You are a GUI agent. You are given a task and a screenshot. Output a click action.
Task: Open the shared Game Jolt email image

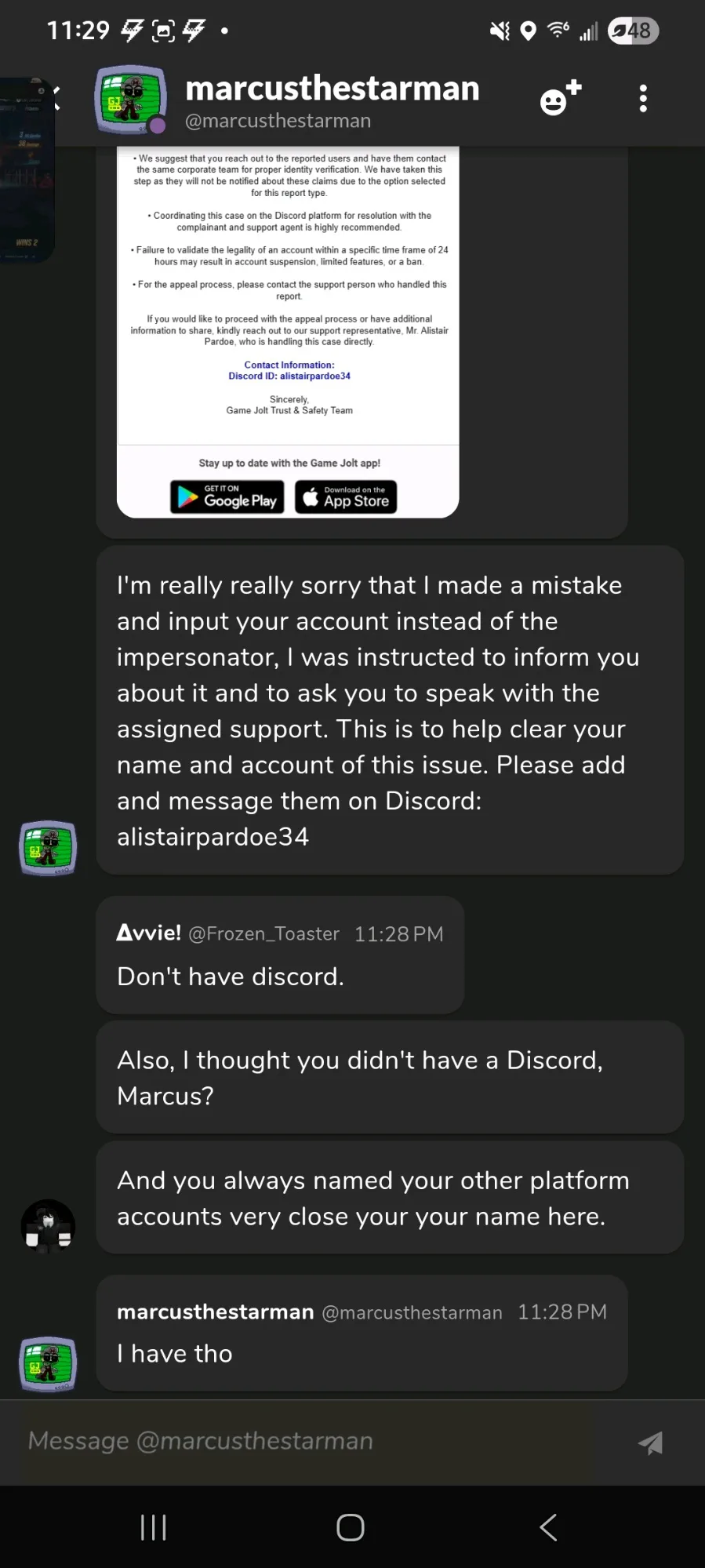point(288,332)
